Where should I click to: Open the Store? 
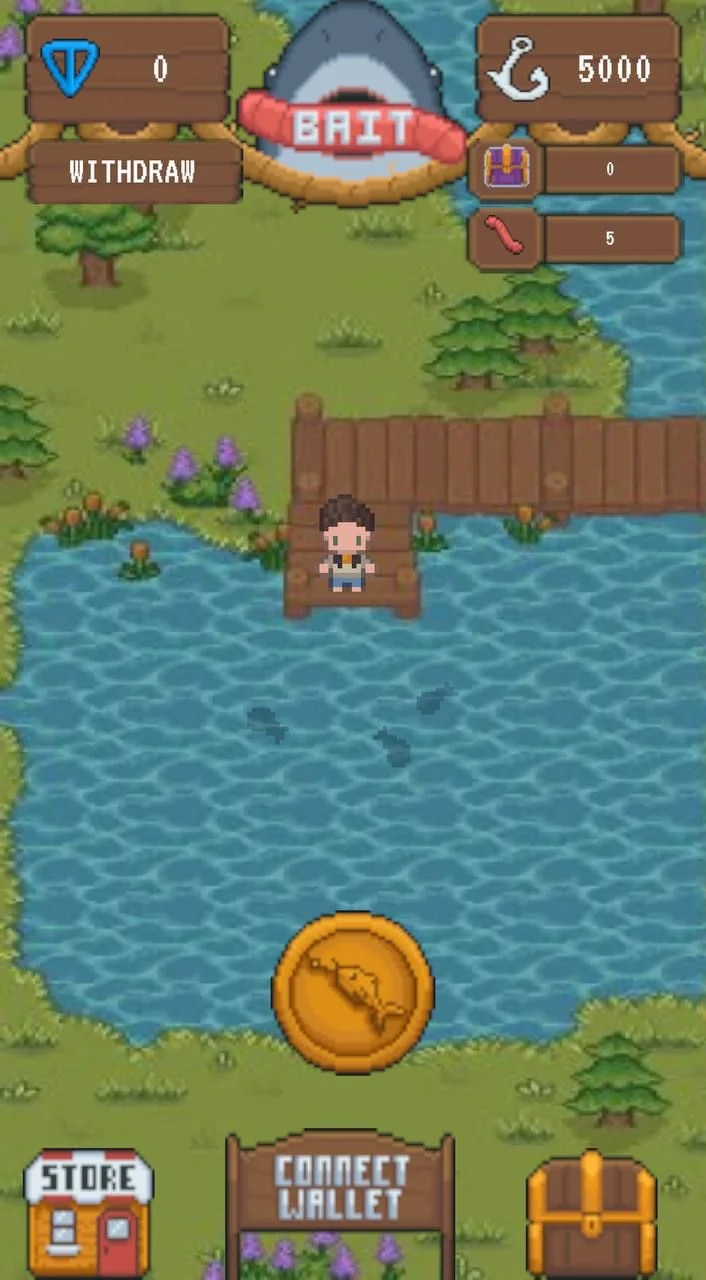[x=89, y=1211]
